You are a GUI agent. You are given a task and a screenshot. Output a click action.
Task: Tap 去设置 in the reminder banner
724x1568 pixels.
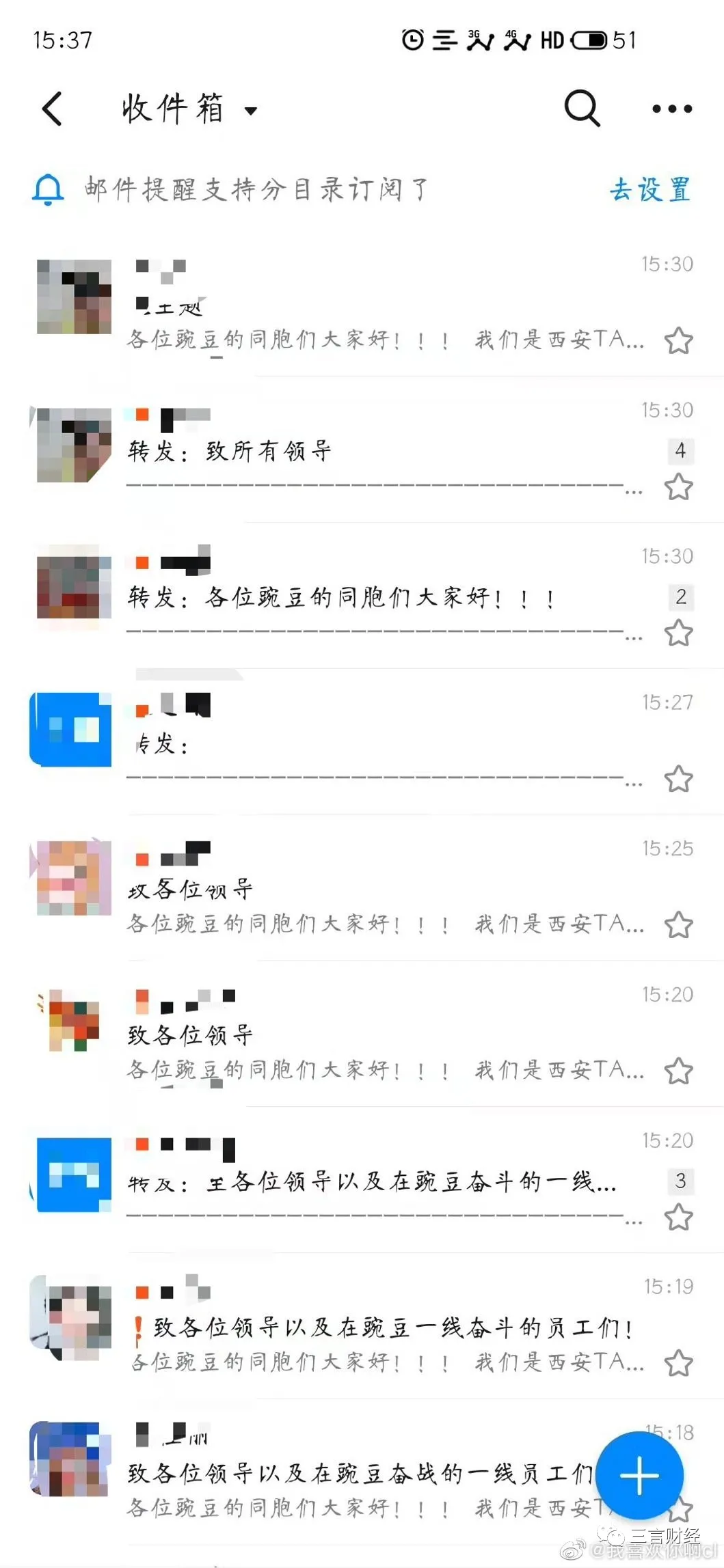point(649,190)
